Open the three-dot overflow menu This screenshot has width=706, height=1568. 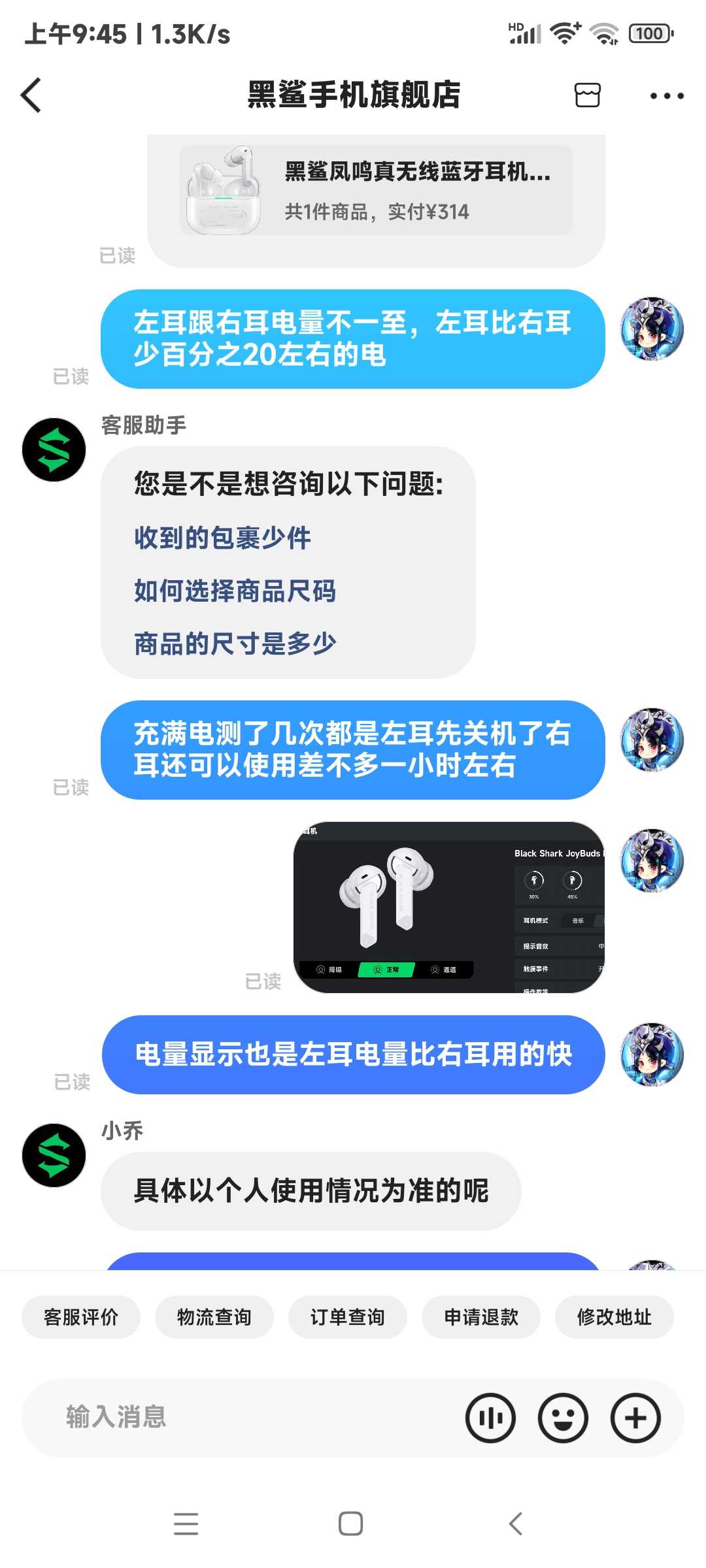pyautogui.click(x=667, y=96)
